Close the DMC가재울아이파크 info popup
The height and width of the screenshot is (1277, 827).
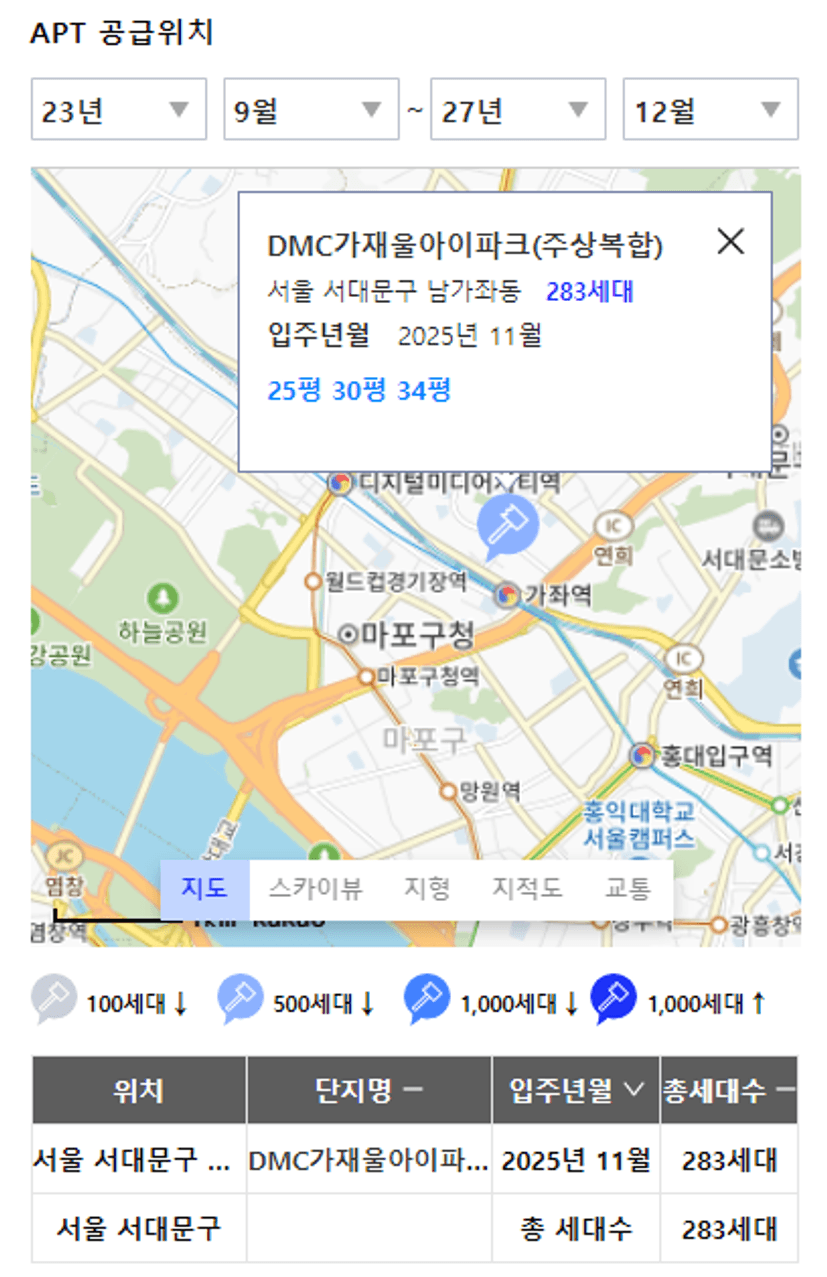tap(731, 241)
